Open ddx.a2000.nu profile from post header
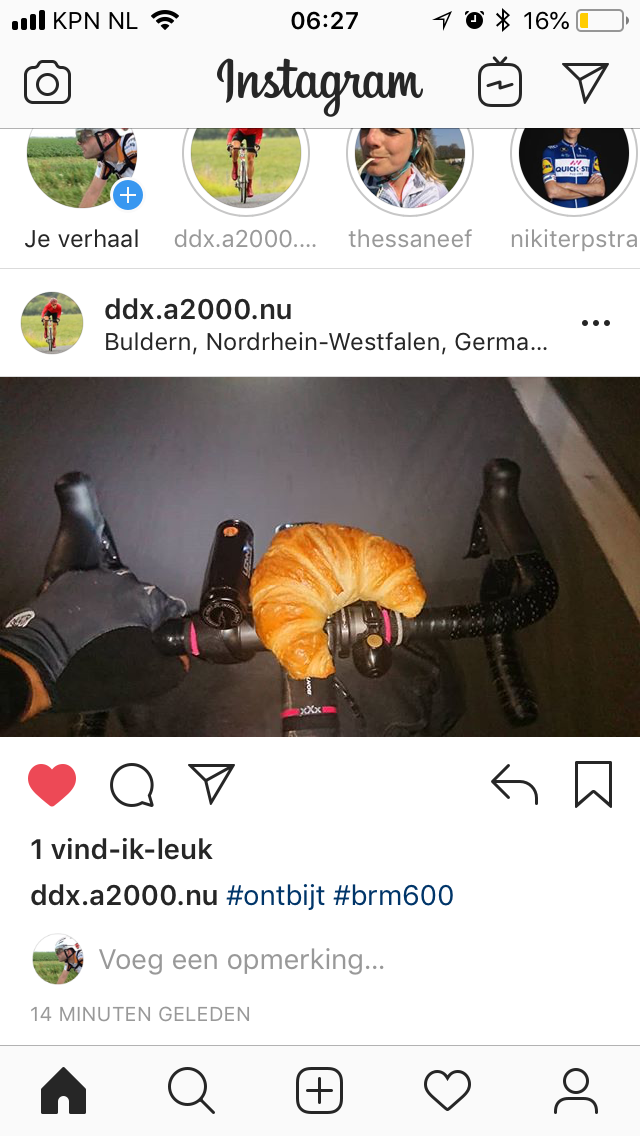Viewport: 640px width, 1136px height. (x=198, y=309)
